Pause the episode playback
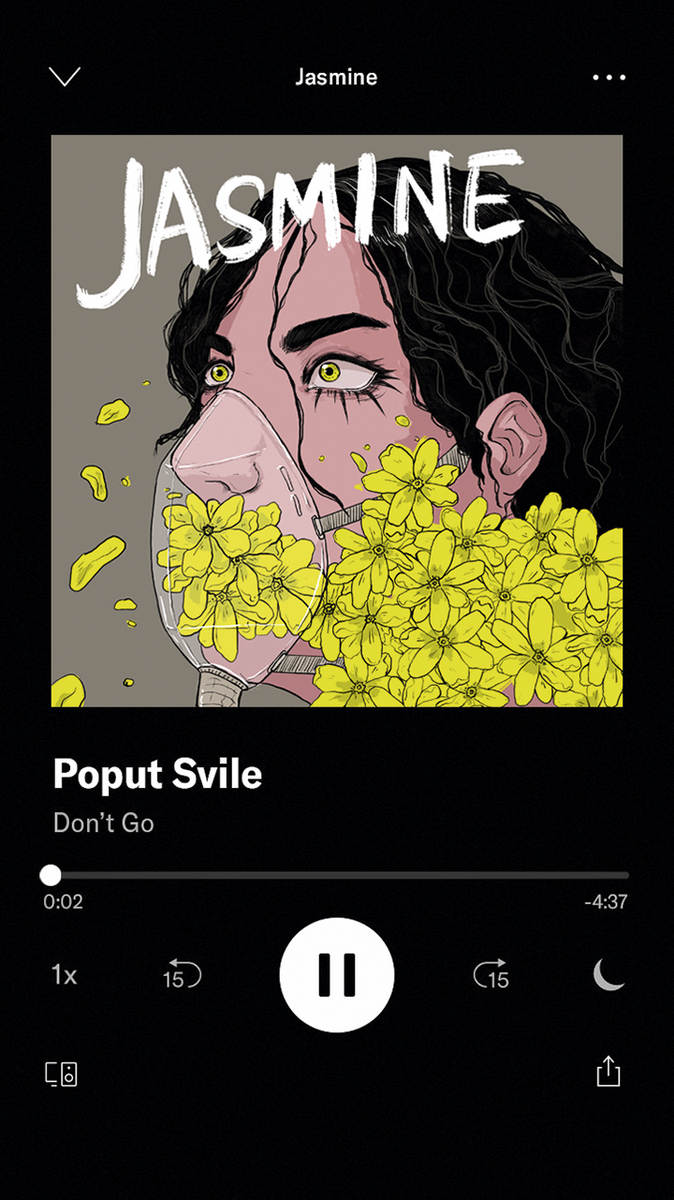 [x=337, y=974]
